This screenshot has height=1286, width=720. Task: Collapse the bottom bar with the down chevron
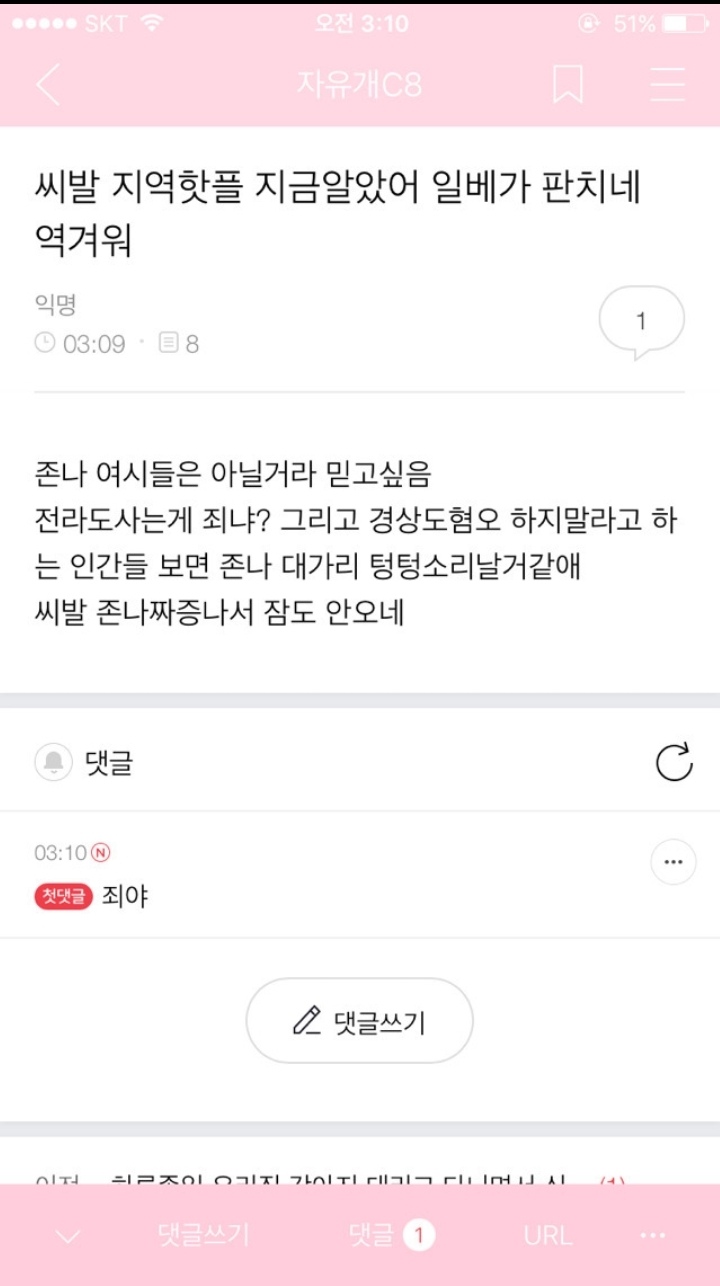67,1237
